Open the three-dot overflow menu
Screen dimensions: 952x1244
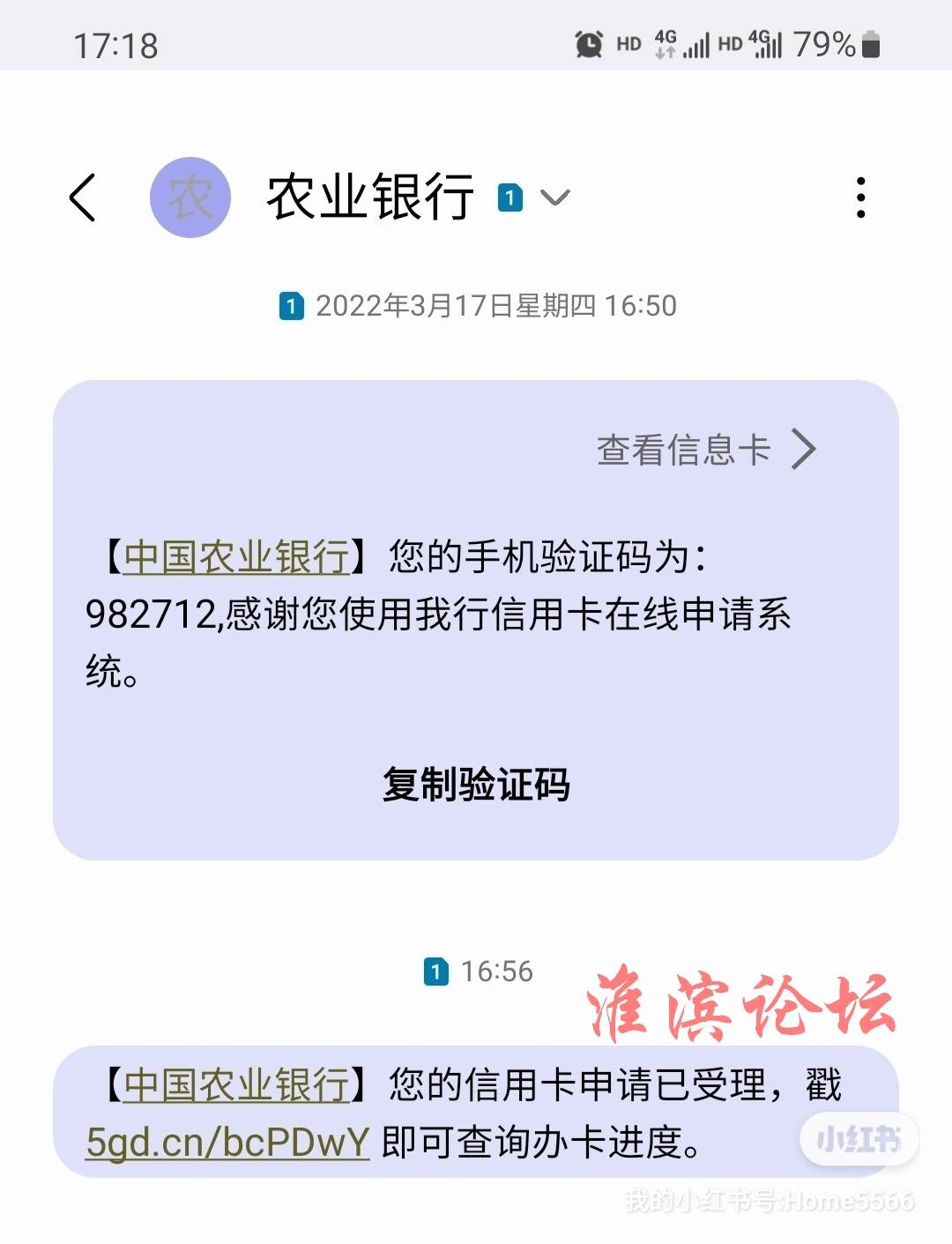click(860, 197)
